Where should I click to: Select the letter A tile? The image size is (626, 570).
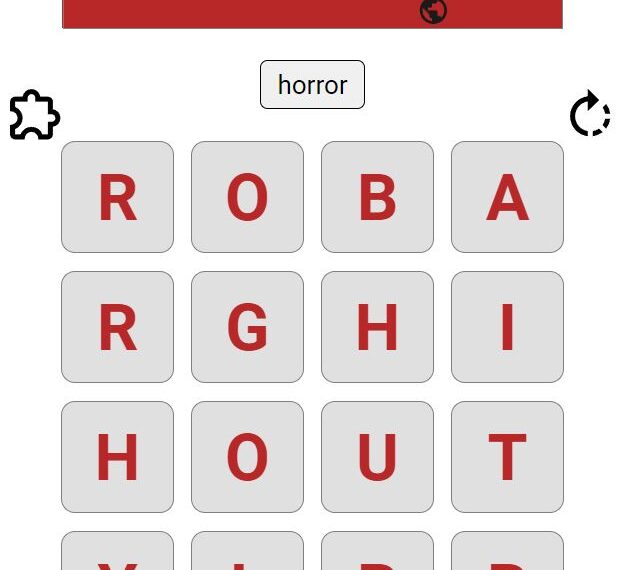coord(507,197)
